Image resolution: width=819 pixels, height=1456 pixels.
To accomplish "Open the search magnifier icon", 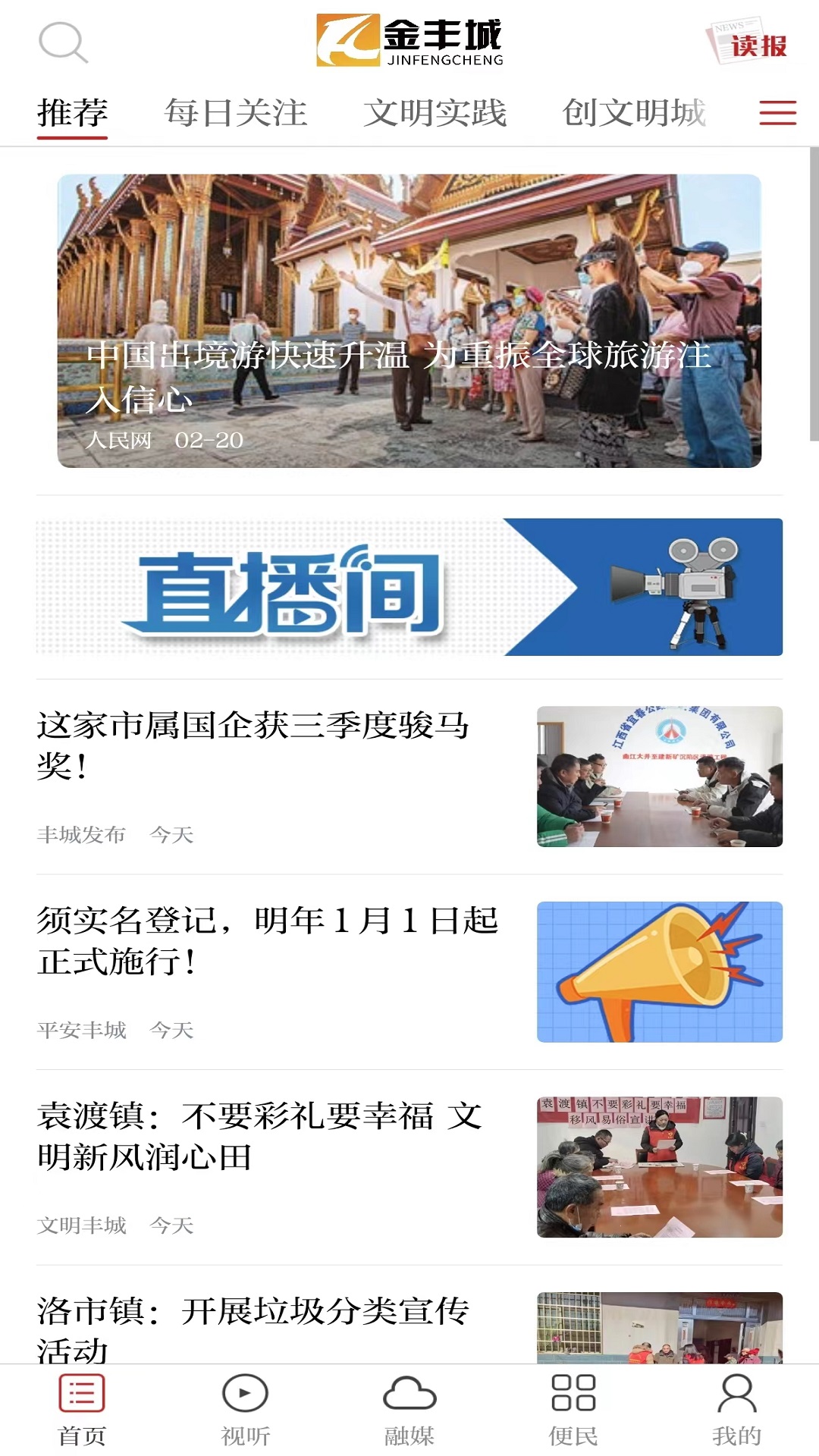I will [63, 42].
